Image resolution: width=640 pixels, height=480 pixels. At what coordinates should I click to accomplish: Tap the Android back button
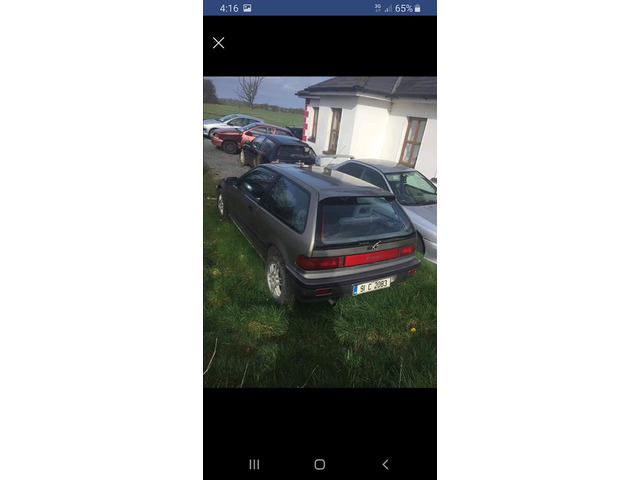pos(385,464)
